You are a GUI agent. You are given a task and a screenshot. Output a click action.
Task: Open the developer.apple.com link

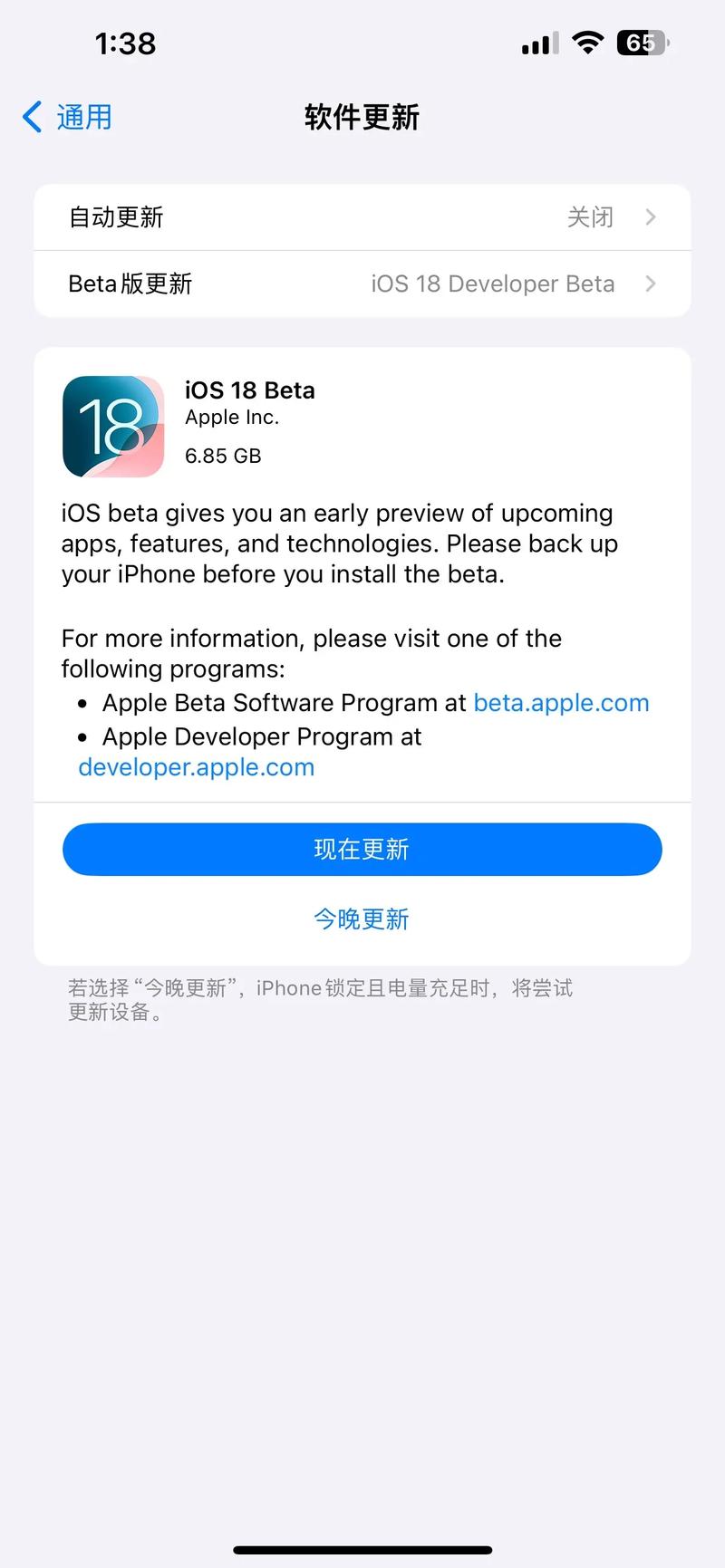pyautogui.click(x=196, y=767)
